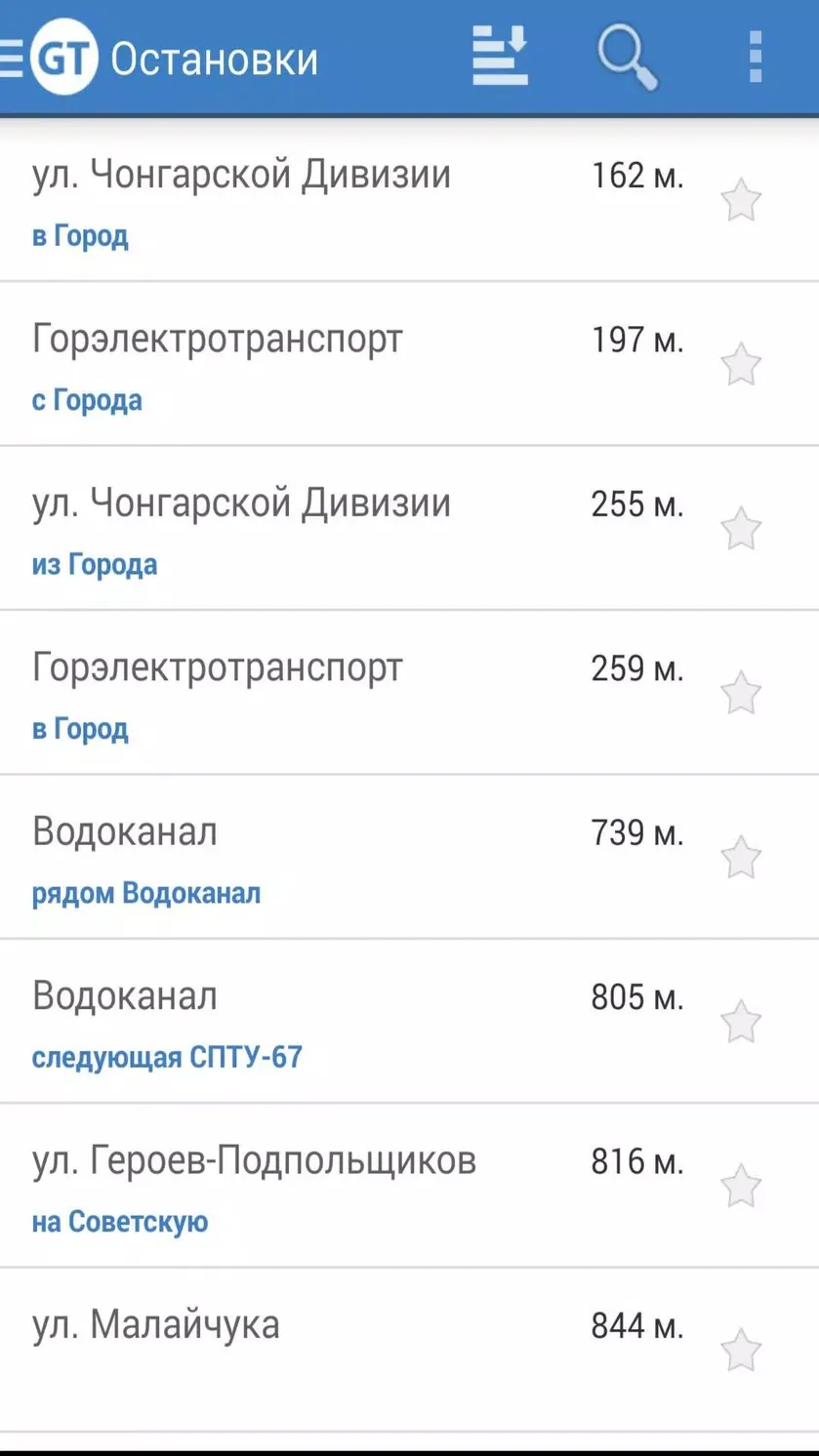Favorite Водоканал 739 м. stop
Screen dimensions: 819x1456
741,857
